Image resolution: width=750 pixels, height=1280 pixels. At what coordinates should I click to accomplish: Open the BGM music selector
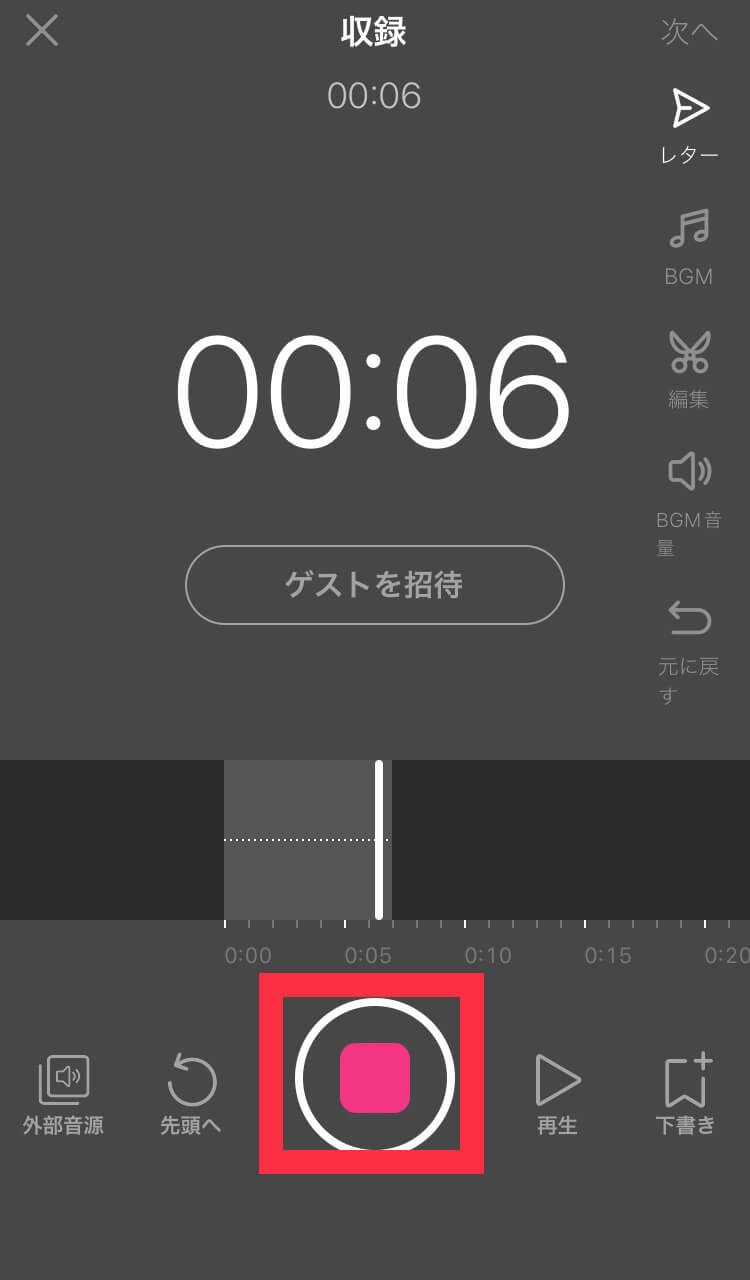[x=689, y=247]
